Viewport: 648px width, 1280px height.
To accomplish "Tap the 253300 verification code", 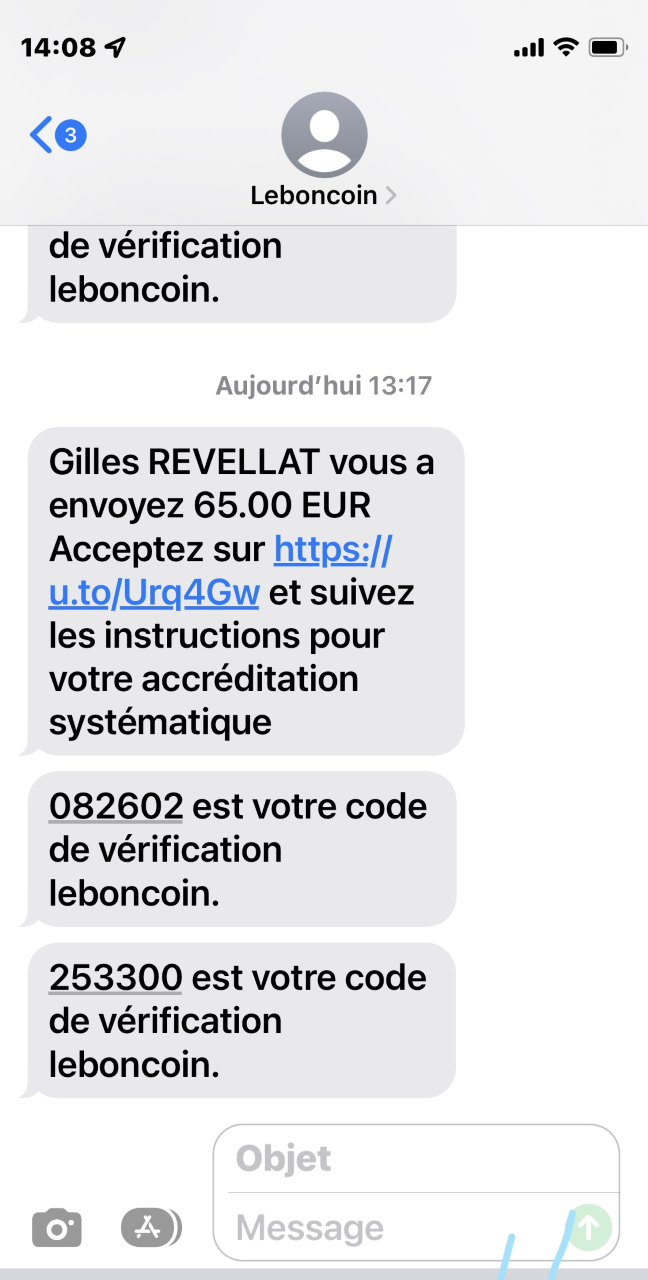I will 116,977.
